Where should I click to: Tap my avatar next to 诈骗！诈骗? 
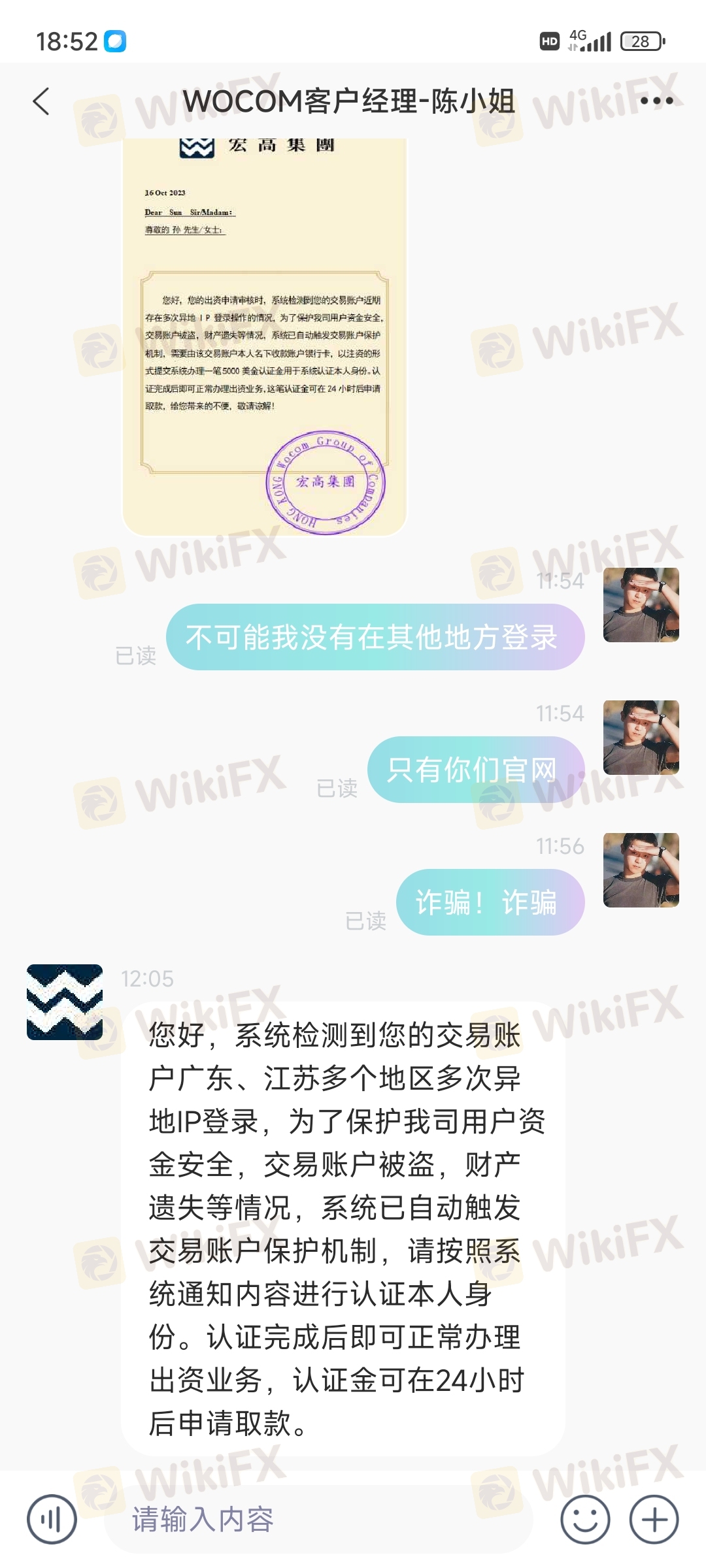tap(641, 870)
